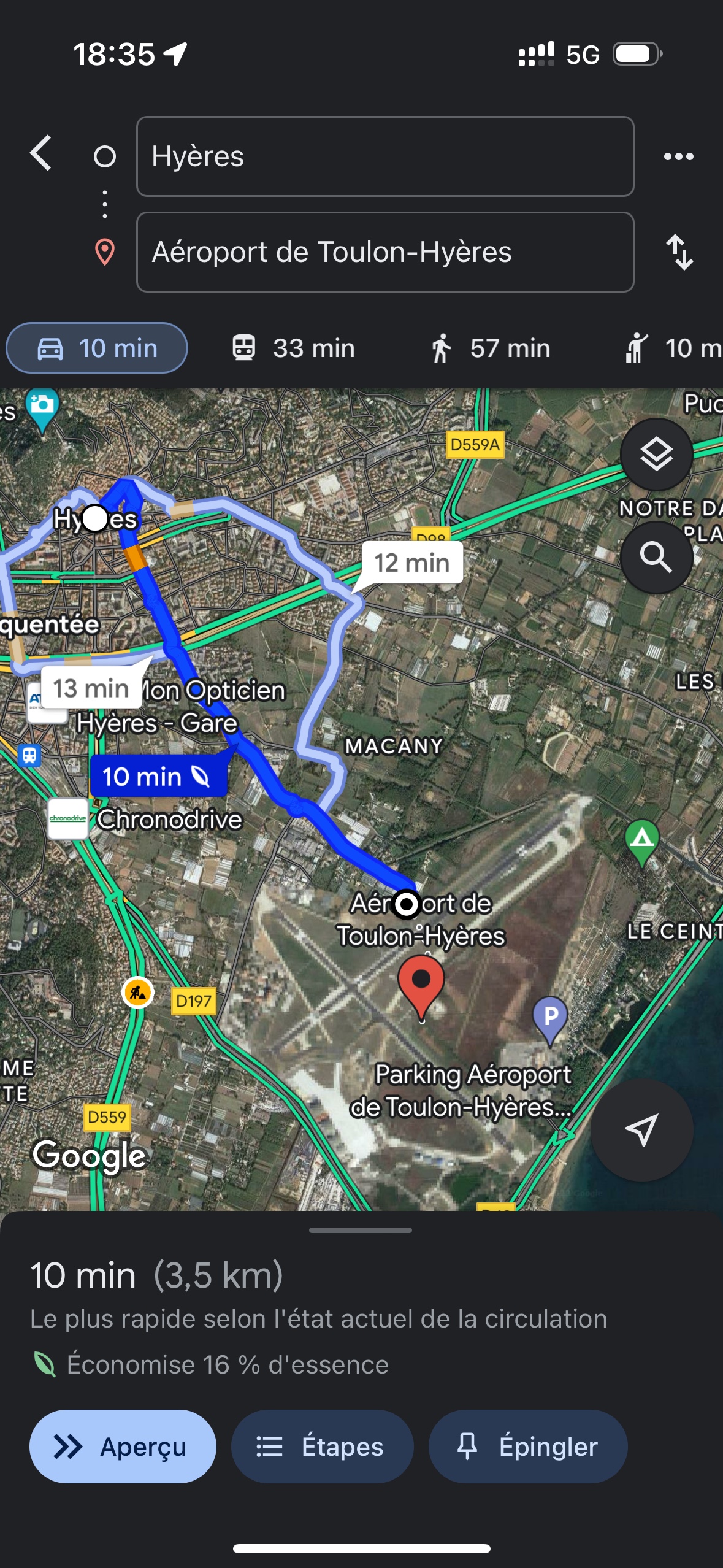Expand the route details sheet handle

click(x=361, y=1230)
